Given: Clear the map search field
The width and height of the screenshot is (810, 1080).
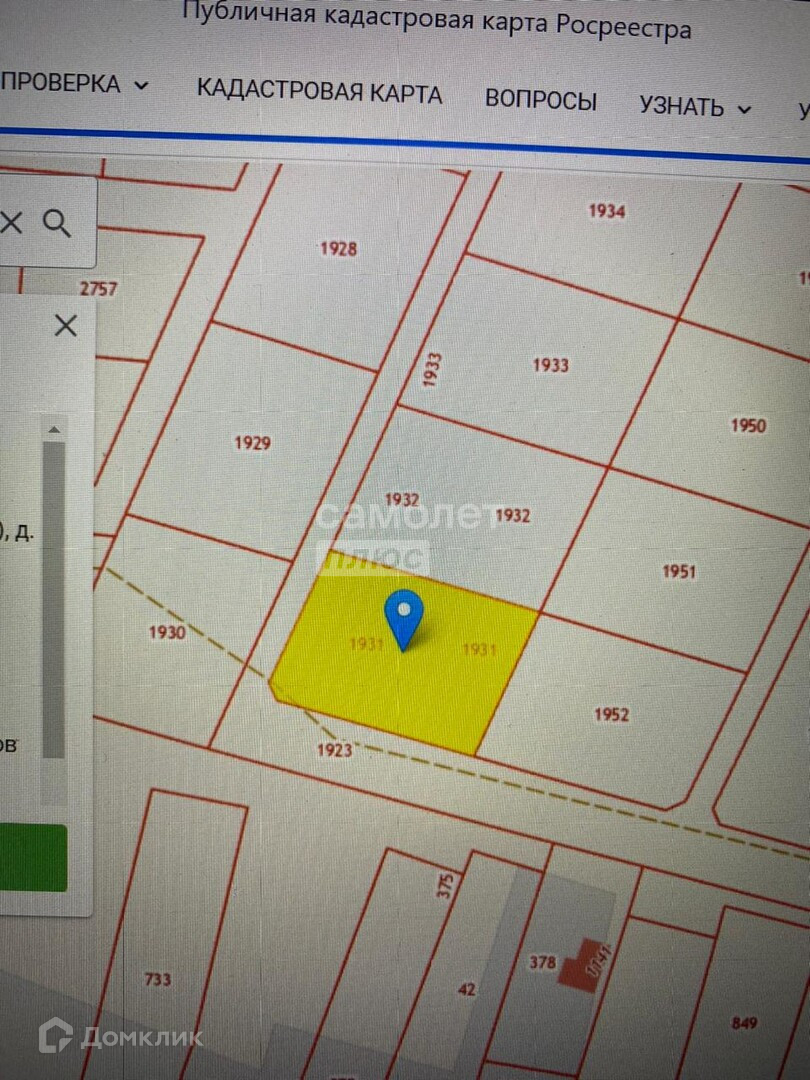Looking at the screenshot, I should (11, 223).
